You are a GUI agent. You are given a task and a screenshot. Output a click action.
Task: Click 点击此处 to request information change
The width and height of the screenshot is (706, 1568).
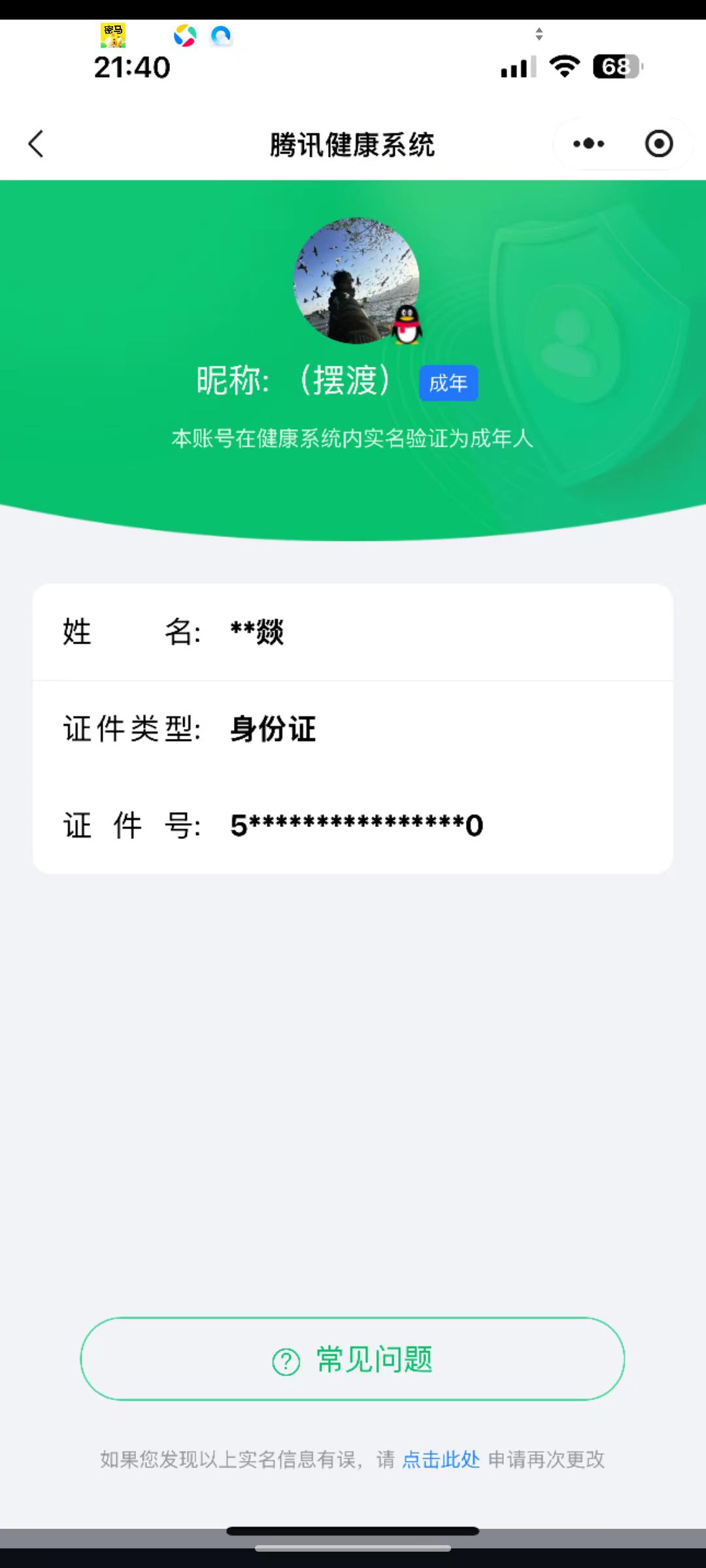[440, 1460]
